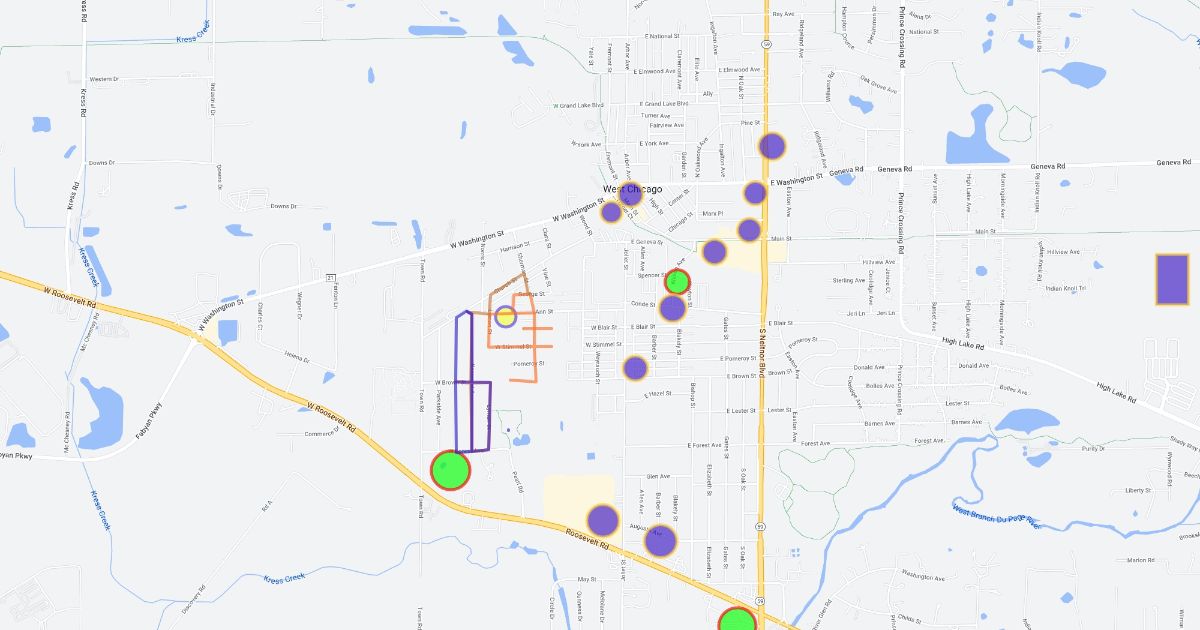
Task: Tap the purple marker beside the Main St label
Action: point(749,230)
